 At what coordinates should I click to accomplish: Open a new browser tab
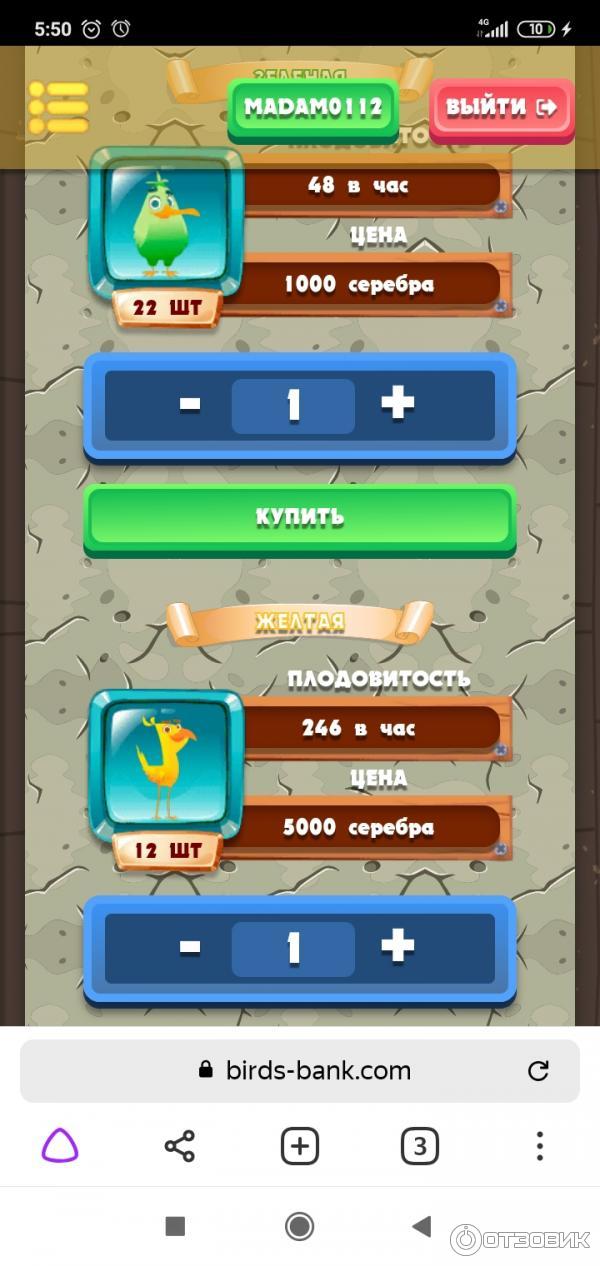click(x=300, y=1146)
